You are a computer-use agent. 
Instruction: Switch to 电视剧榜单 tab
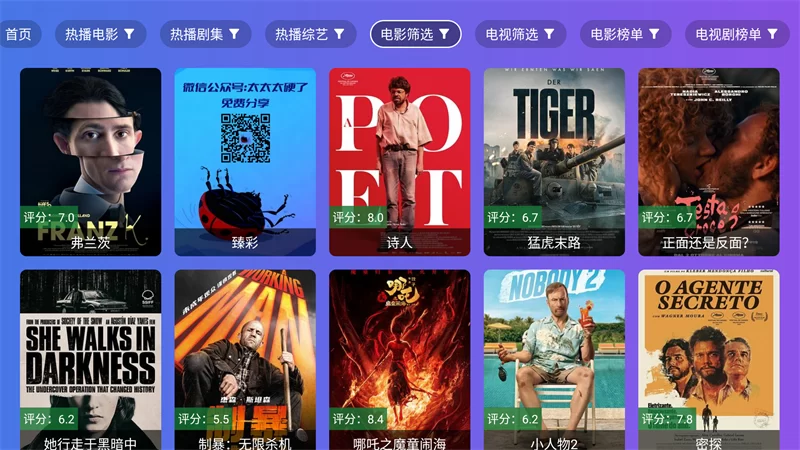tap(737, 34)
